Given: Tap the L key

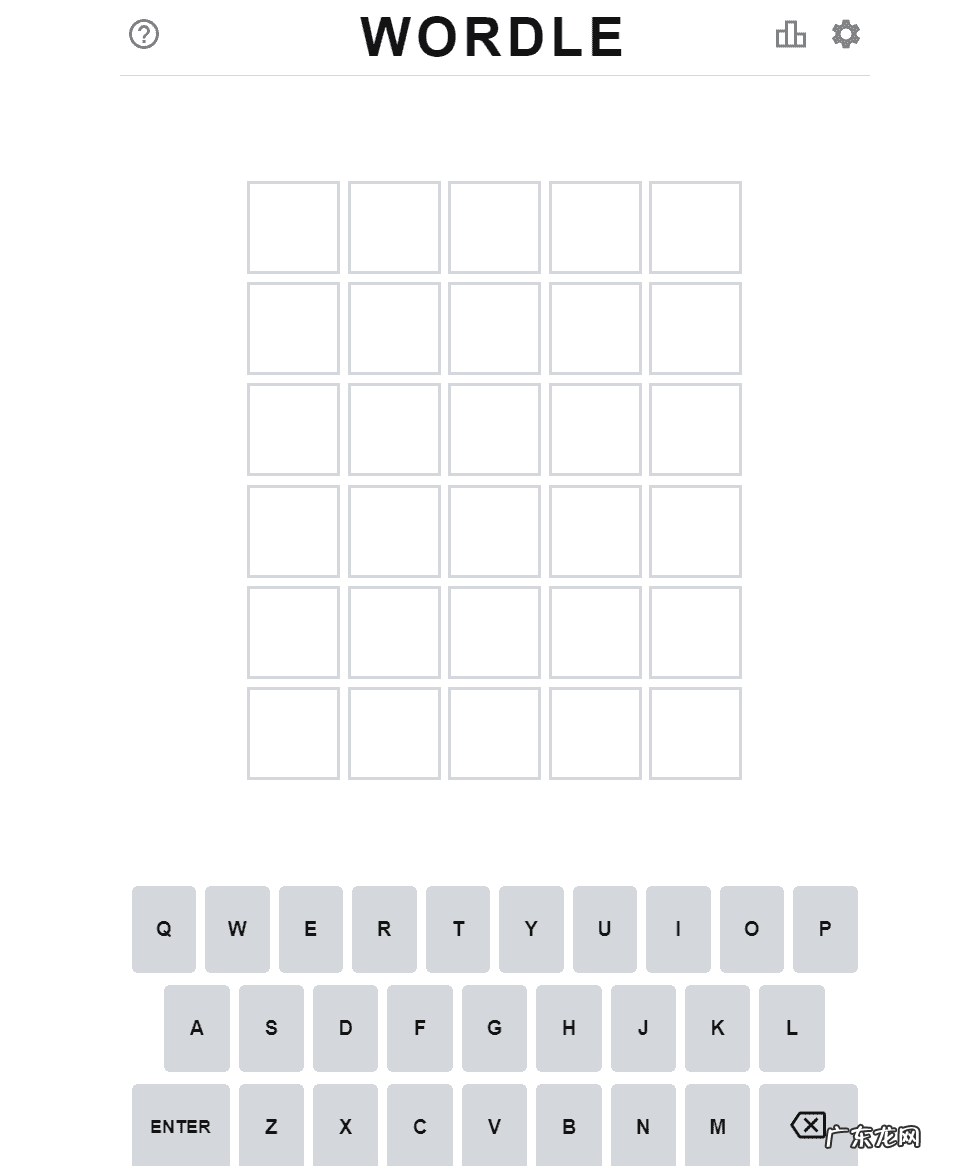Looking at the screenshot, I should point(792,1028).
